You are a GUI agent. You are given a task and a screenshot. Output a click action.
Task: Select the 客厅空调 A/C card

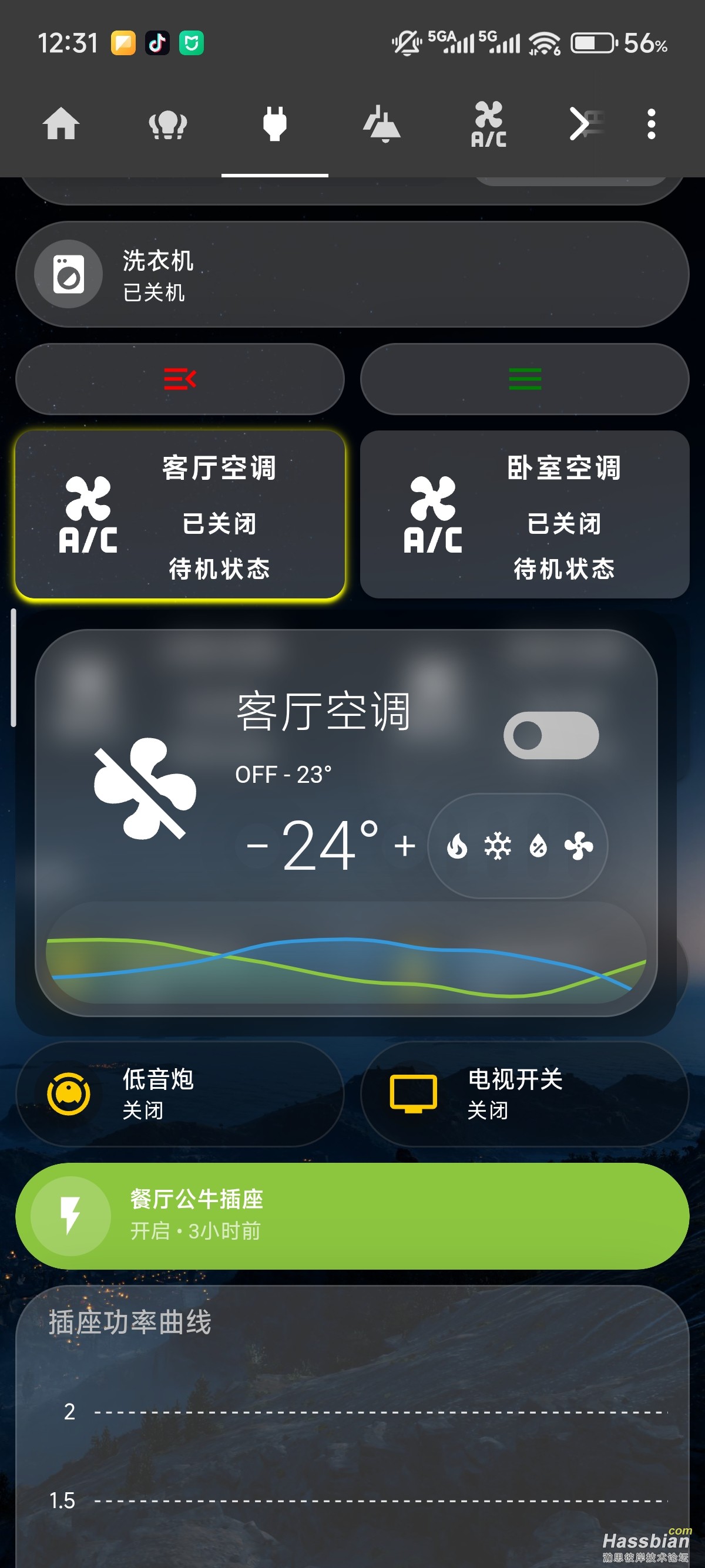pos(180,515)
